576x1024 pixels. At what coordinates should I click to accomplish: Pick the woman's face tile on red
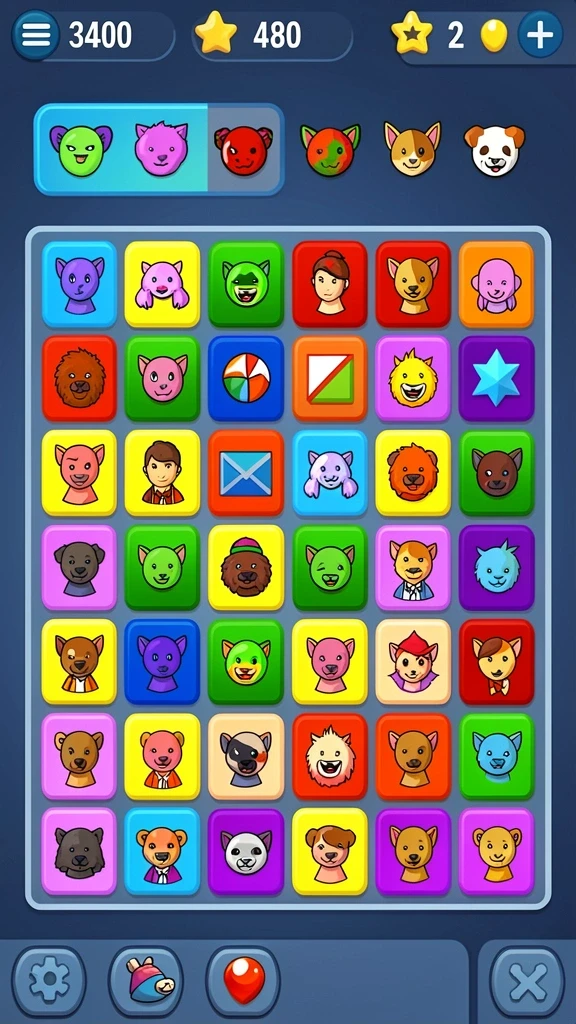(330, 284)
